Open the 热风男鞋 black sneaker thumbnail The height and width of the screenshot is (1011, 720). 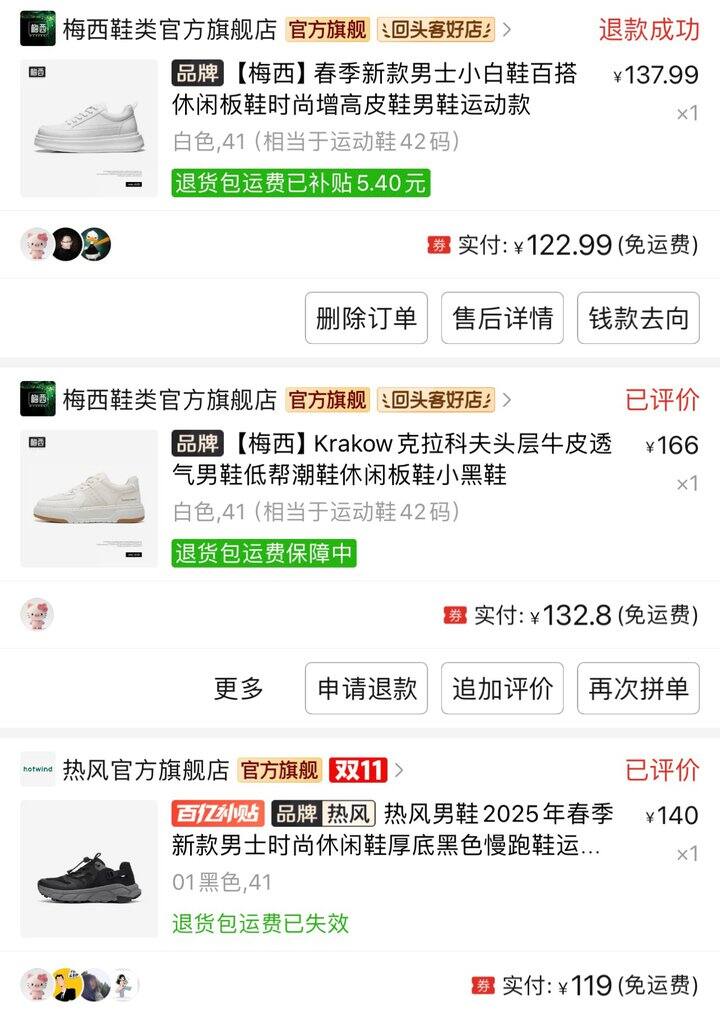[x=89, y=868]
